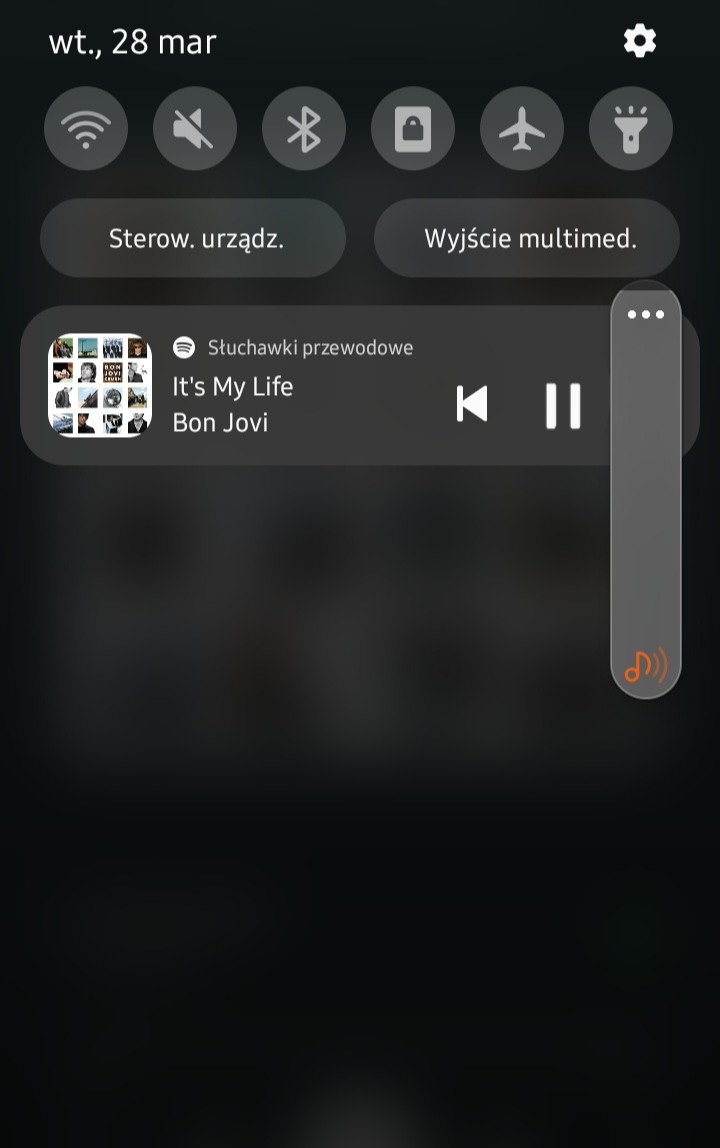Toggle the screen rotation lock setting
The image size is (720, 1148).
413,129
